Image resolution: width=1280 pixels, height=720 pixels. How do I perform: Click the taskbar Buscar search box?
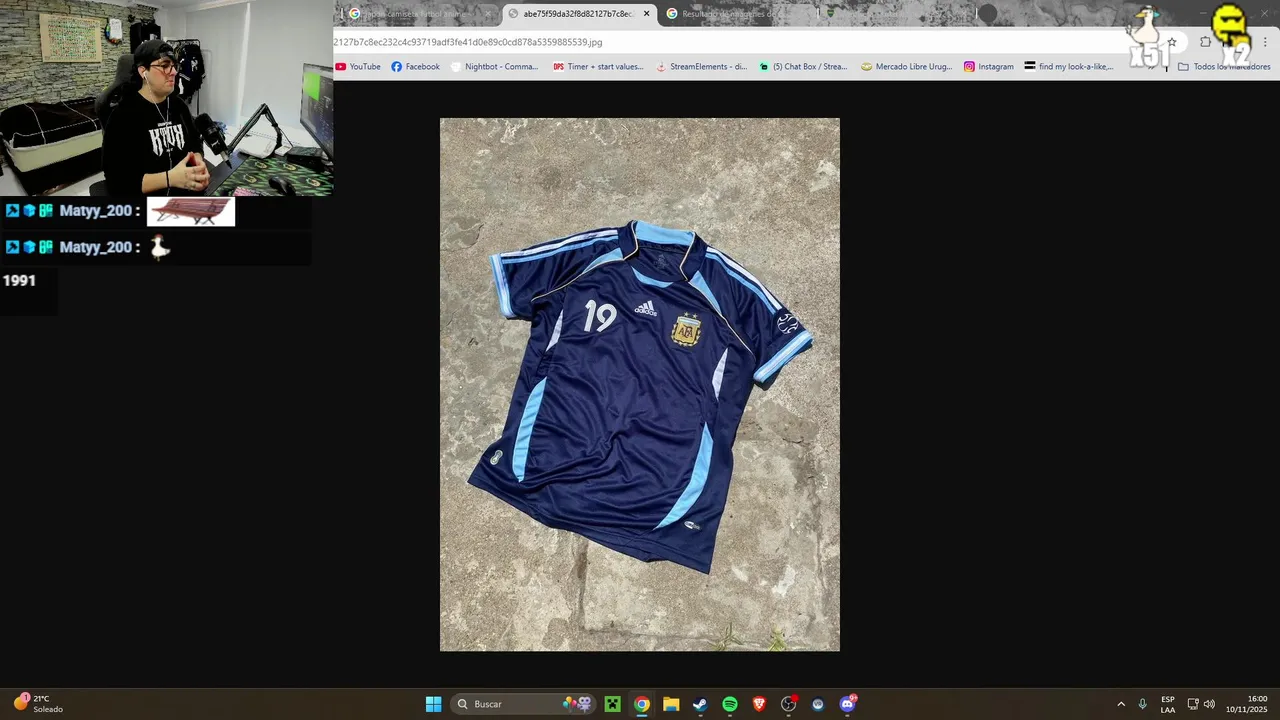coord(505,704)
